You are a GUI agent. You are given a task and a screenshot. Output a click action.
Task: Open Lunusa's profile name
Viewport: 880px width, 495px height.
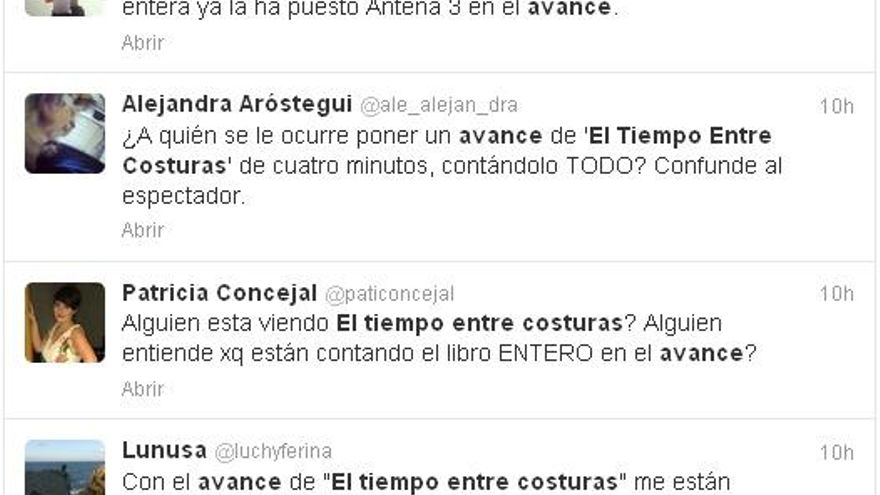point(164,451)
